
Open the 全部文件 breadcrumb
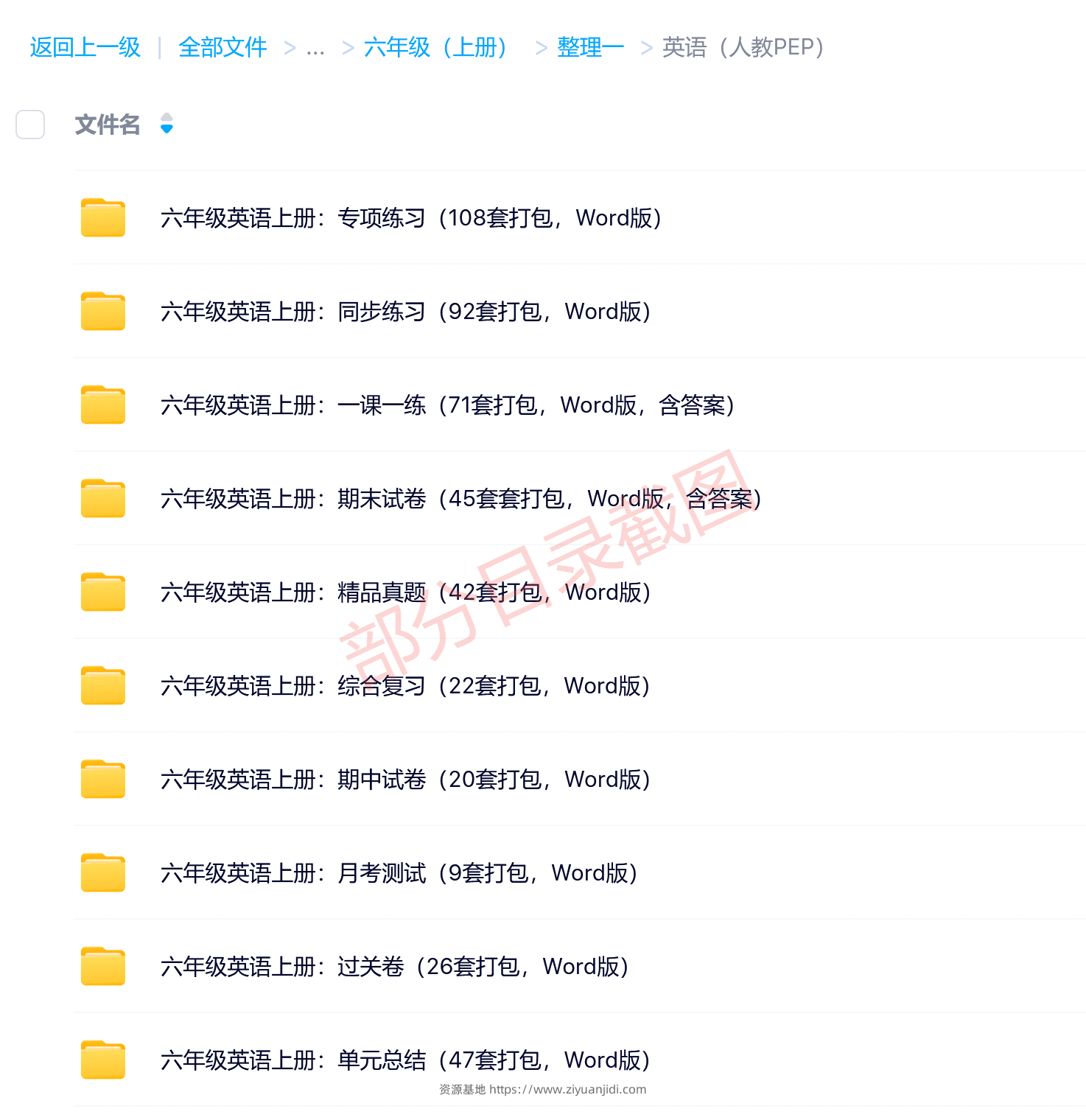point(222,47)
